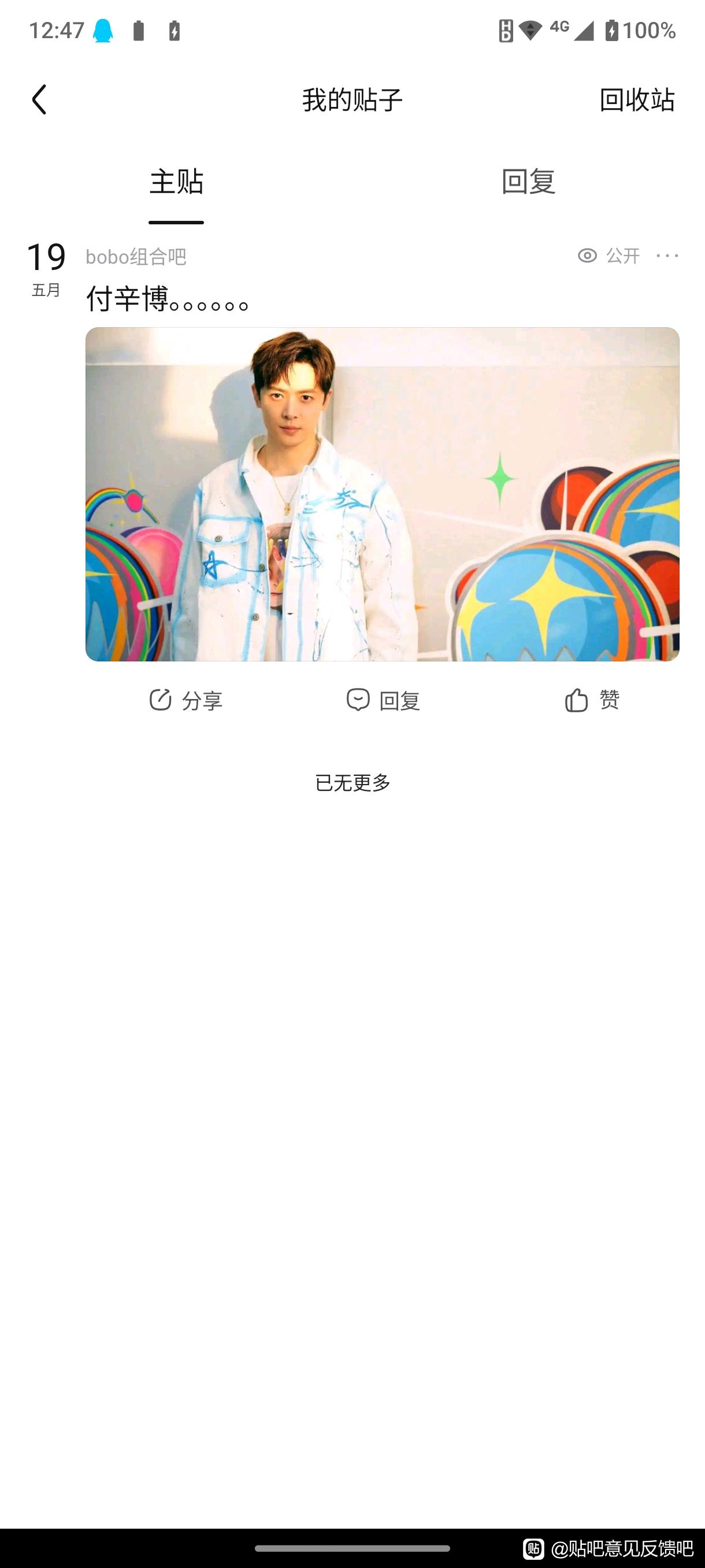Select the 主贴 tab

(x=176, y=182)
